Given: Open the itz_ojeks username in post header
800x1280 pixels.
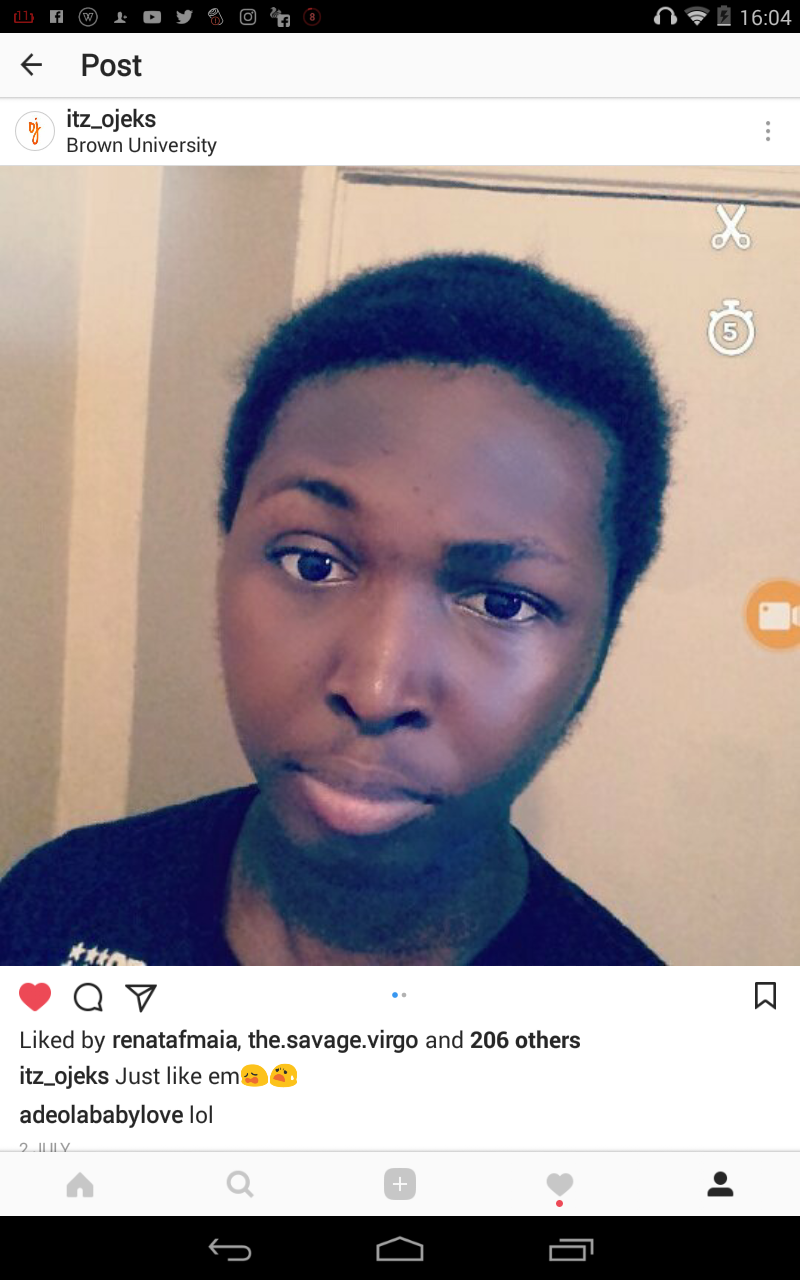Looking at the screenshot, I should [x=110, y=119].
